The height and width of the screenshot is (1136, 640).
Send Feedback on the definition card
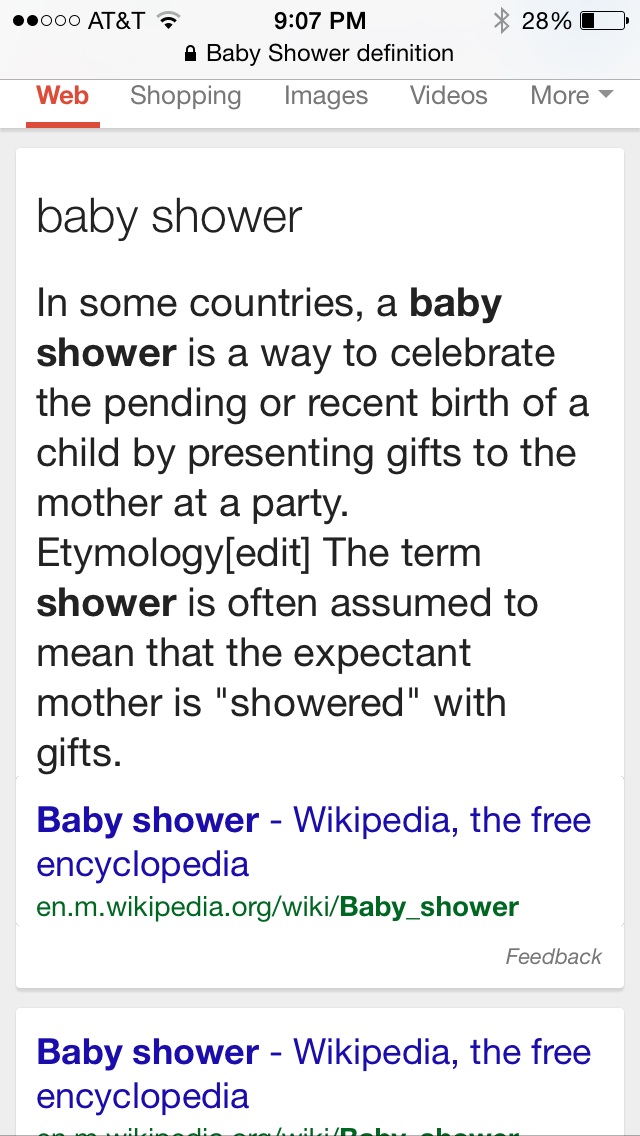553,956
